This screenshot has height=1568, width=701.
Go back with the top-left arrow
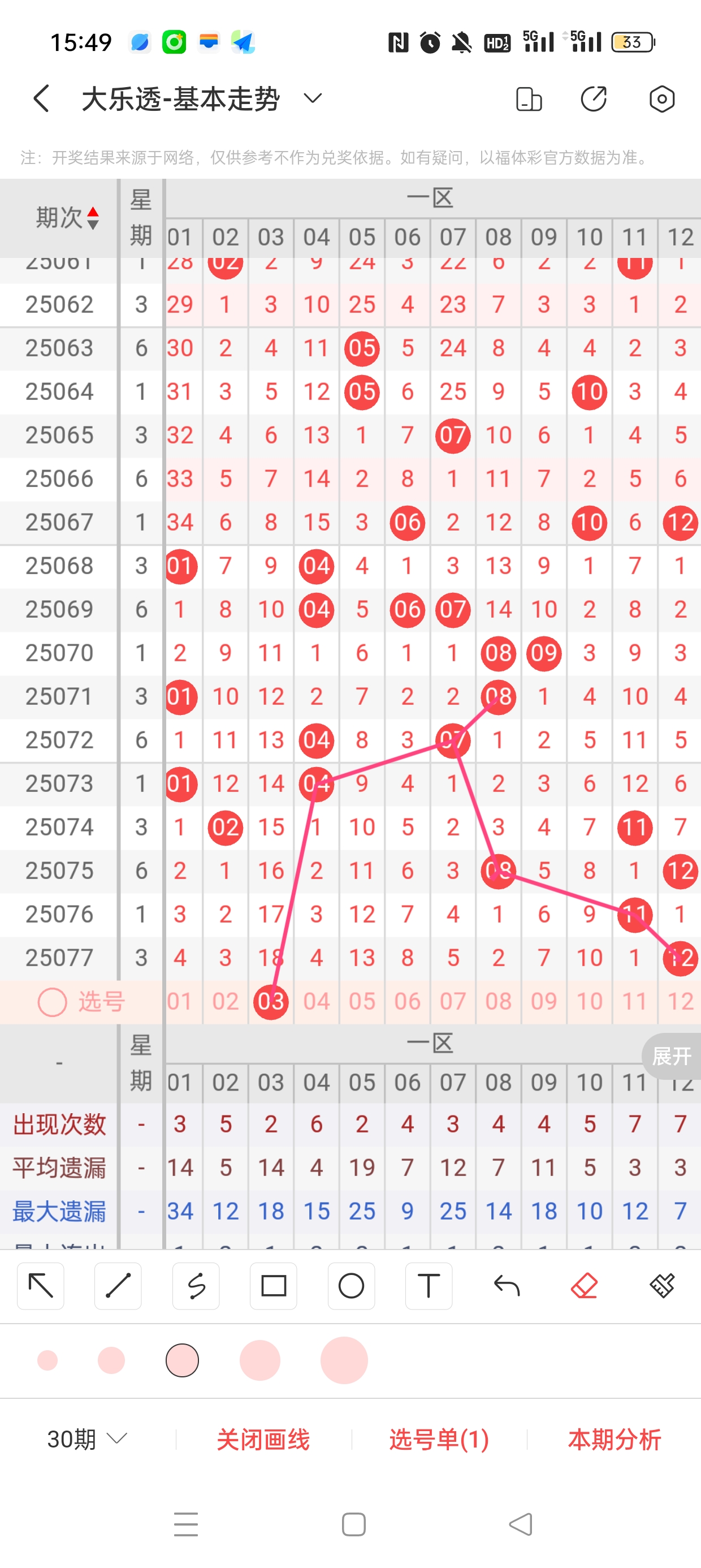[41, 98]
